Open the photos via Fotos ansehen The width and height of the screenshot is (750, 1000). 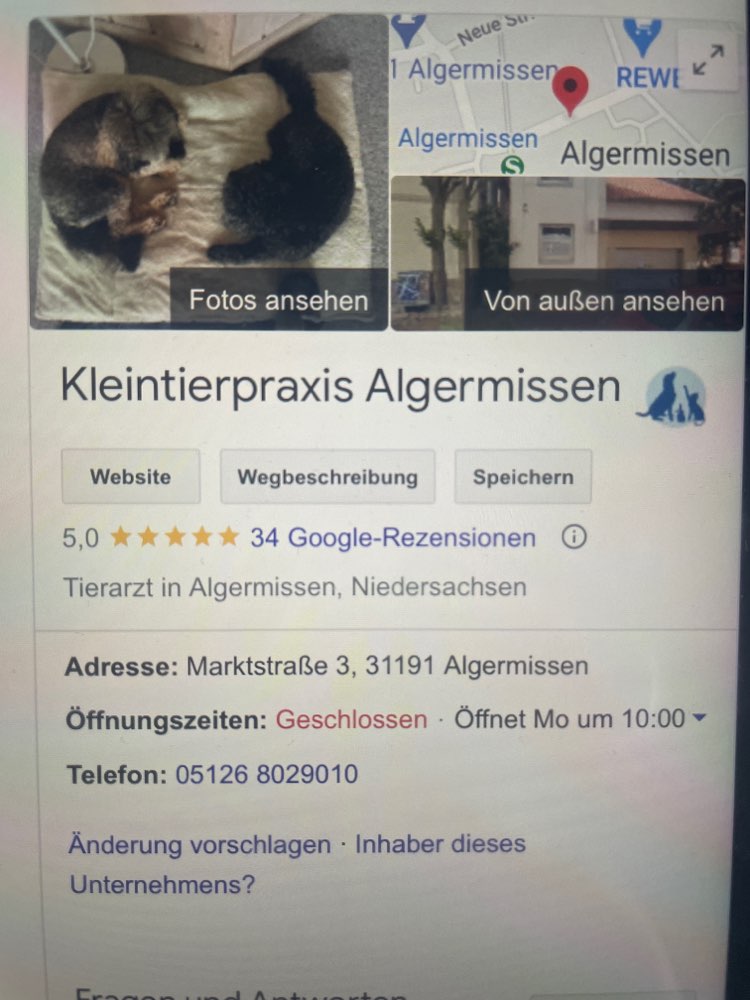[278, 300]
